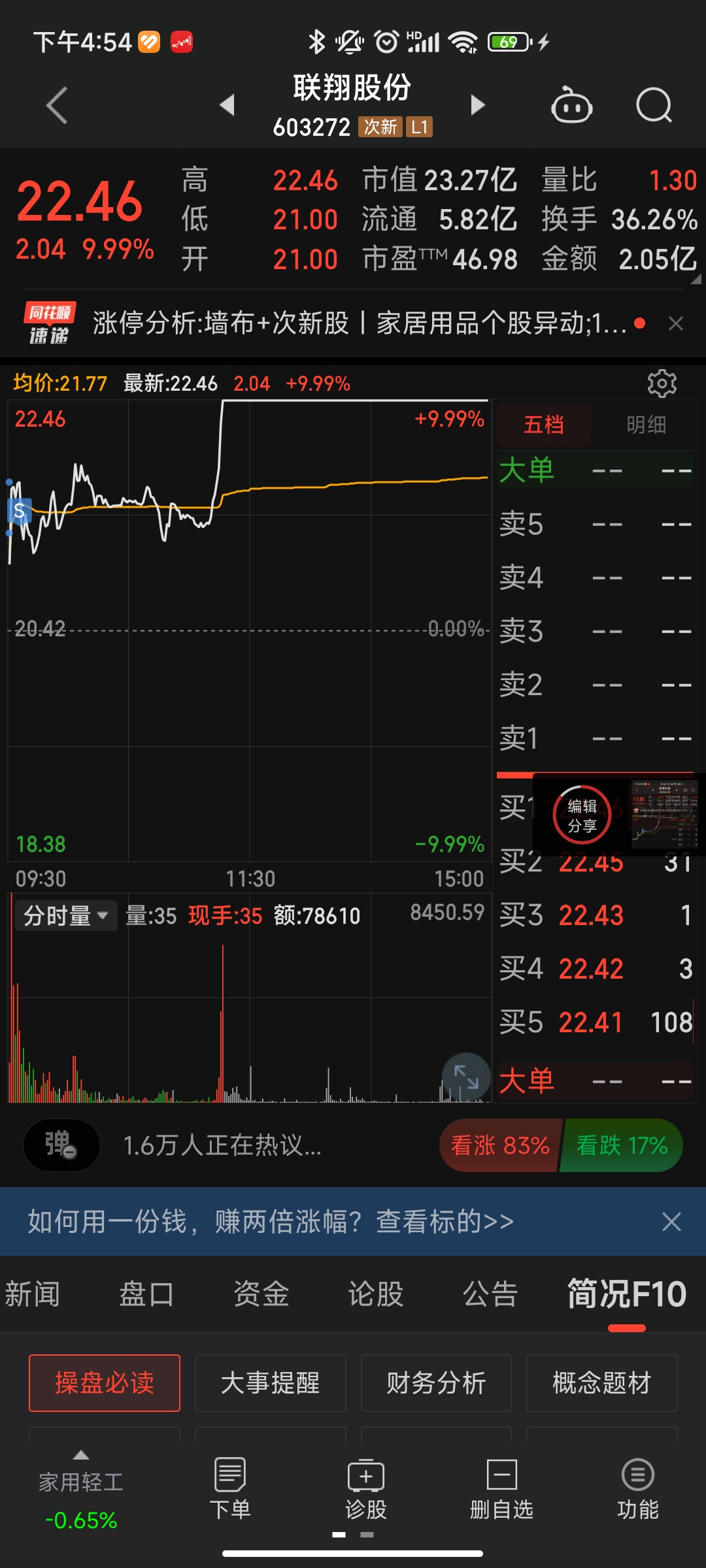The image size is (706, 1568).
Task: Select the 五档 tab
Action: 544,425
